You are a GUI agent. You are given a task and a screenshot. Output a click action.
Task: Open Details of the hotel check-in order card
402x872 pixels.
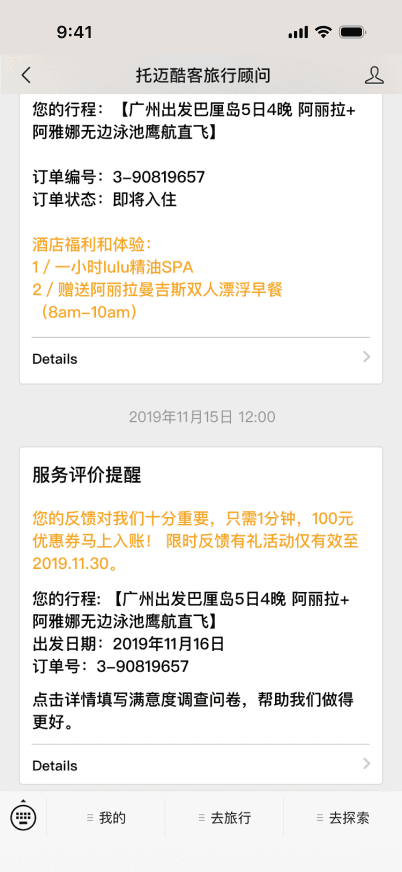[201, 359]
